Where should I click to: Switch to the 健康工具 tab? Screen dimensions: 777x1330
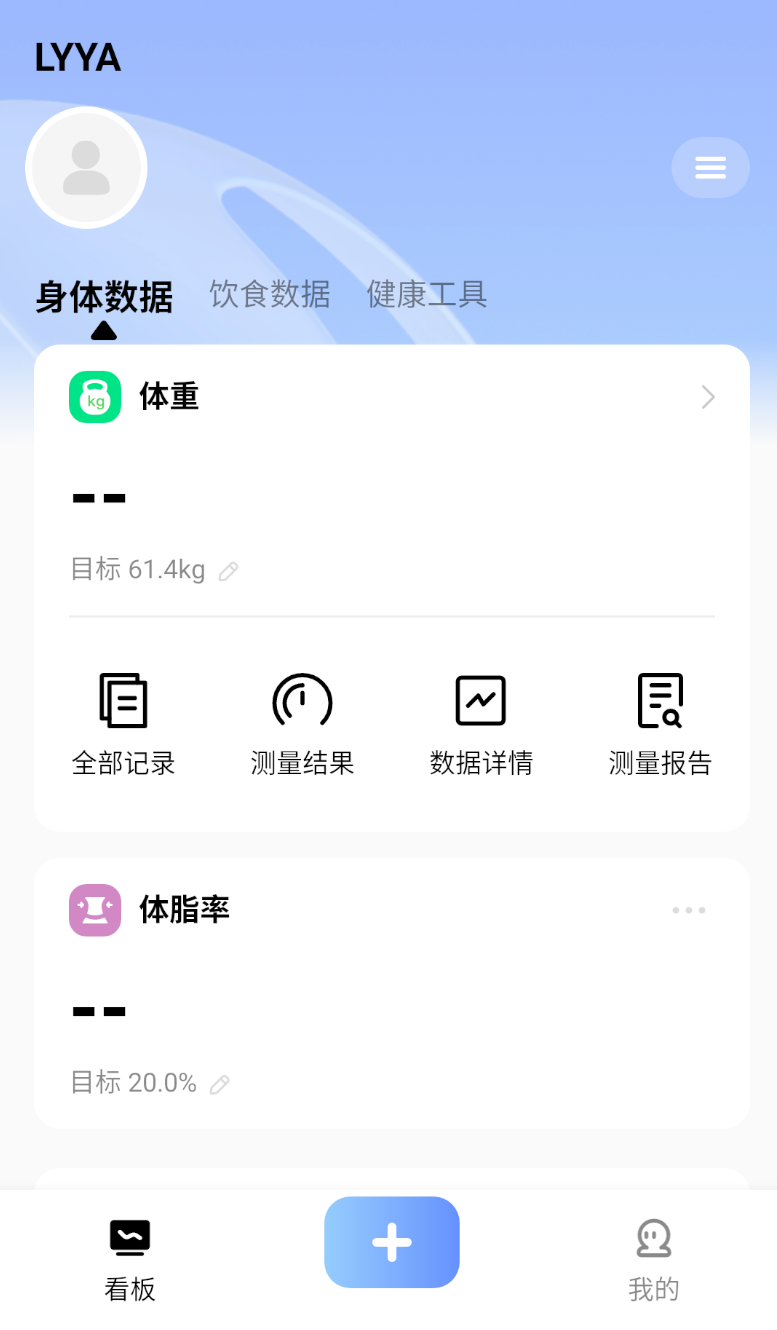(x=427, y=294)
